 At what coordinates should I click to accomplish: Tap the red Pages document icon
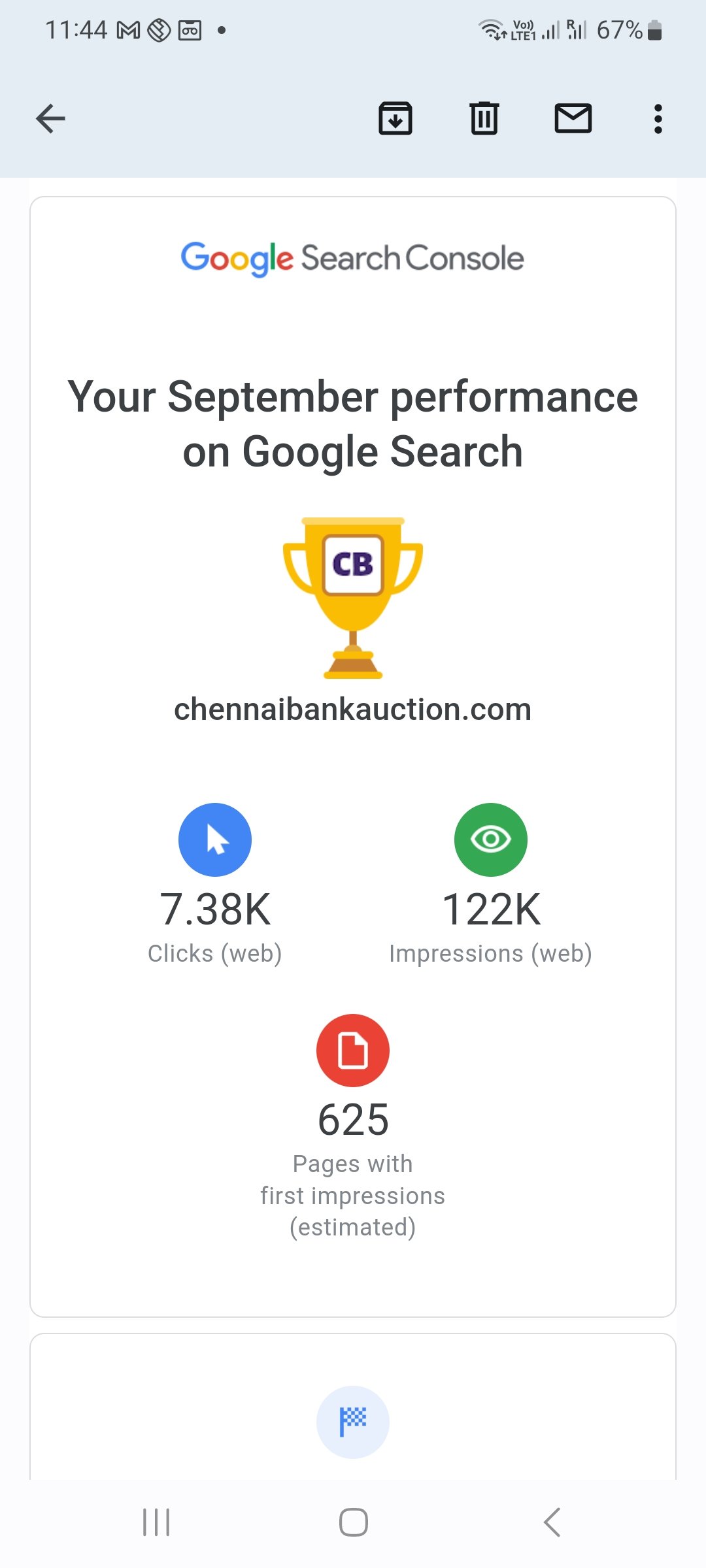pyautogui.click(x=353, y=1050)
